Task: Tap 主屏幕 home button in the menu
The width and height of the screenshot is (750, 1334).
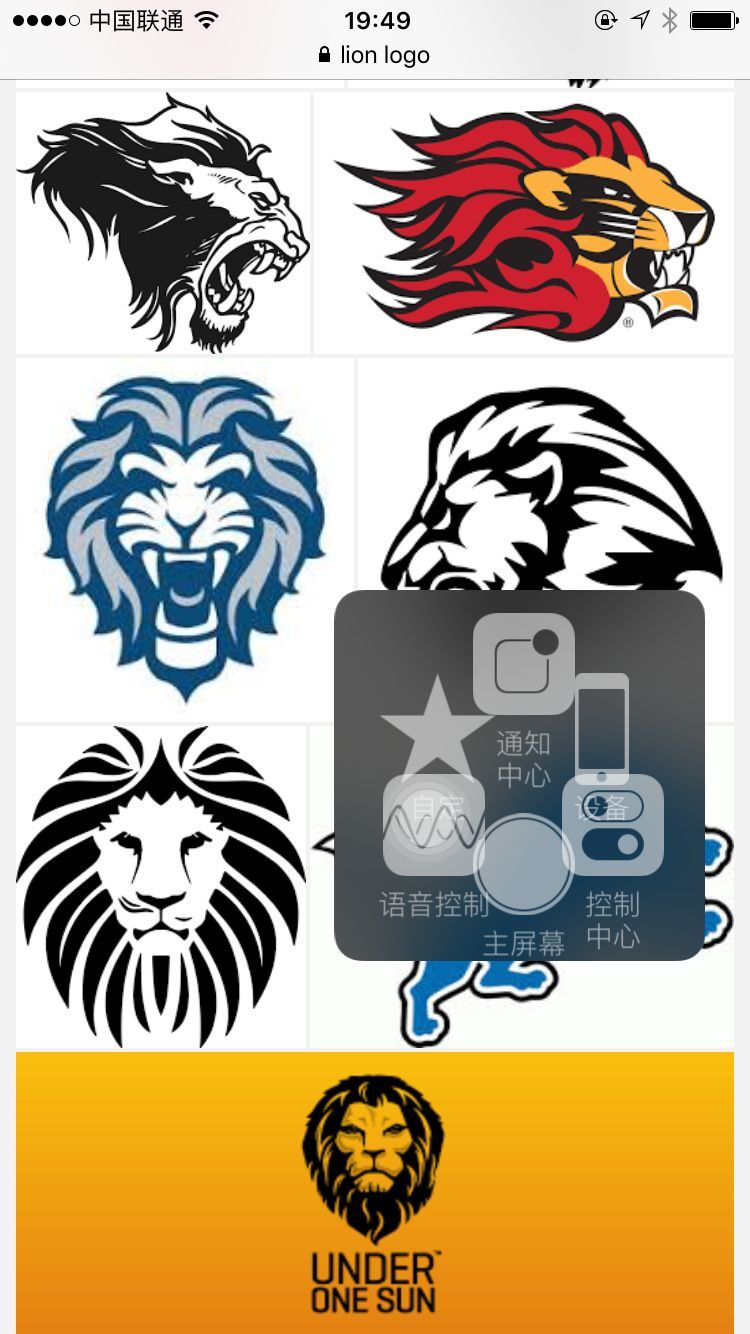Action: click(x=523, y=866)
